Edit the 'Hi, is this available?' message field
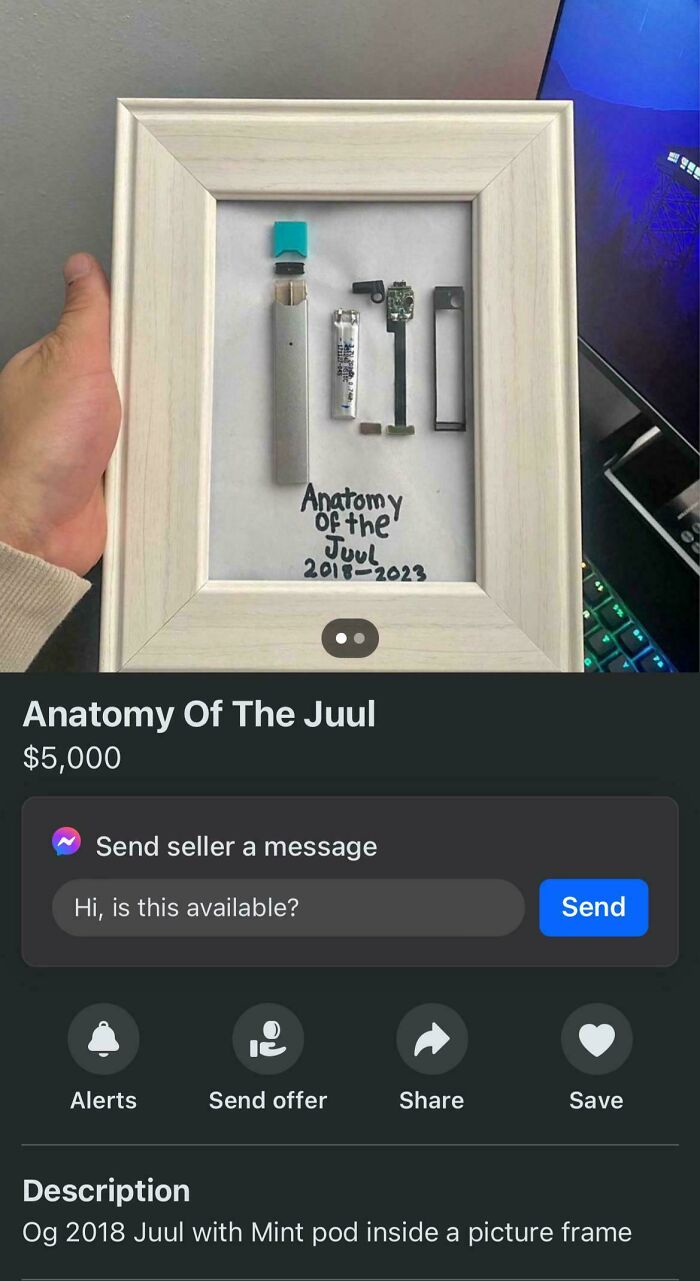Viewport: 700px width, 1281px height. (288, 907)
